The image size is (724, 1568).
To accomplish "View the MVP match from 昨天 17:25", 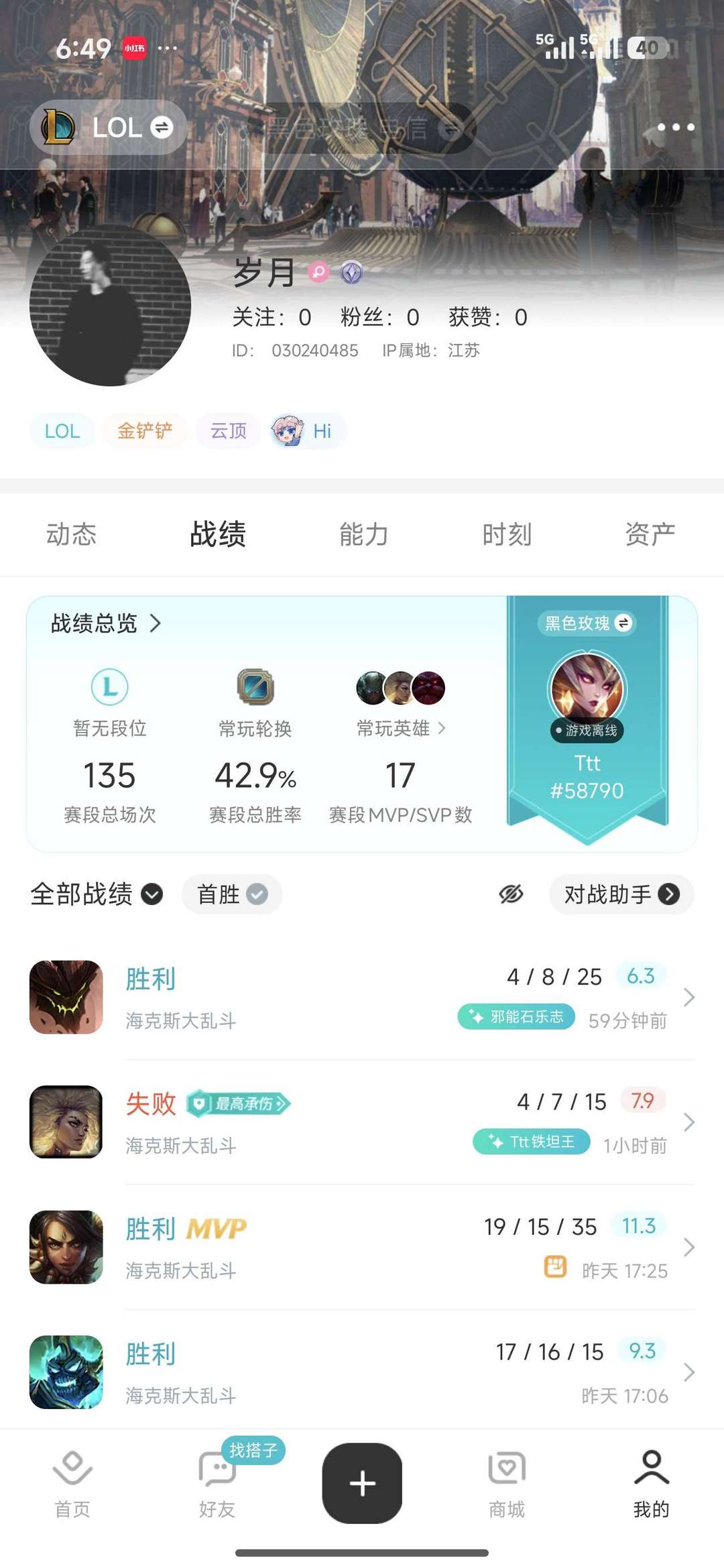I will point(362,1247).
